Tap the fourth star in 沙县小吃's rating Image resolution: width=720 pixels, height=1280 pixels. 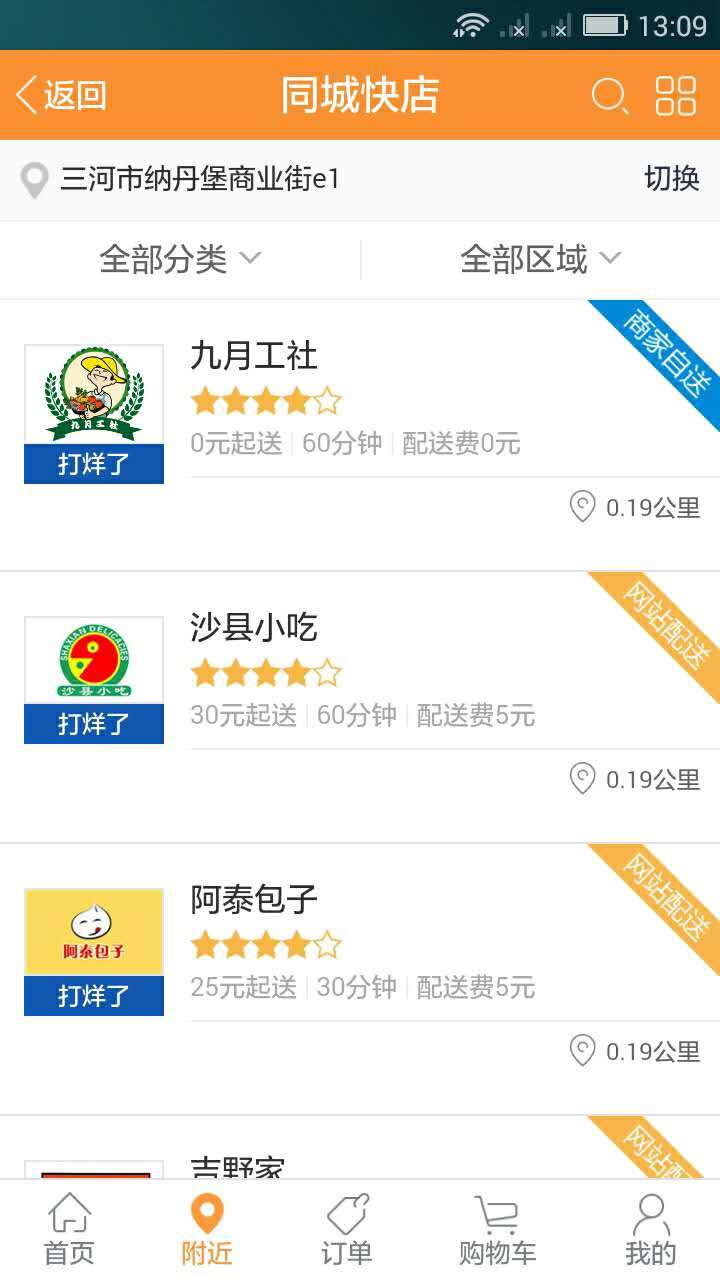pyautogui.click(x=297, y=672)
